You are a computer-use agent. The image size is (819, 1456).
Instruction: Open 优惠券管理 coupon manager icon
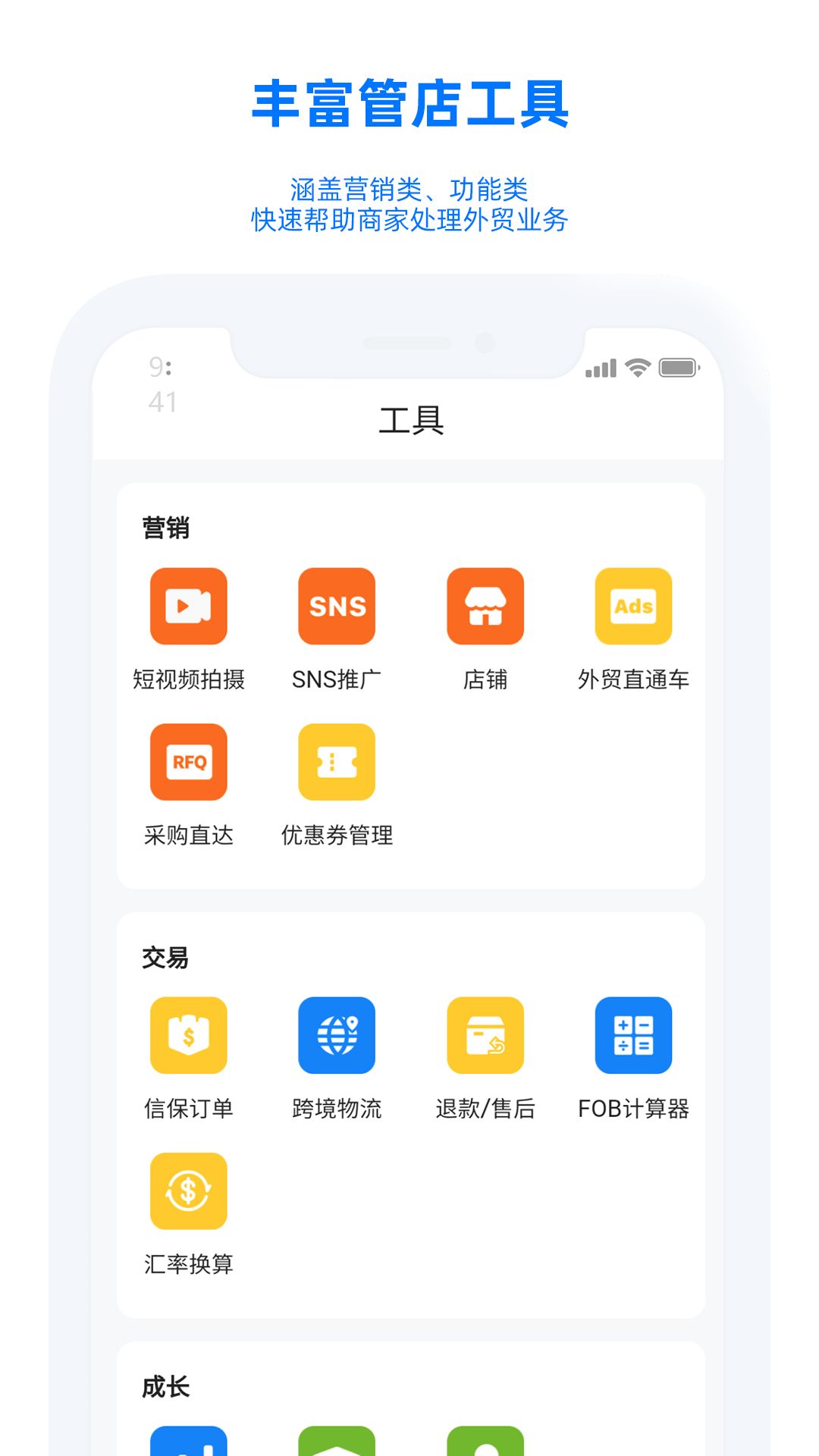pyautogui.click(x=337, y=763)
